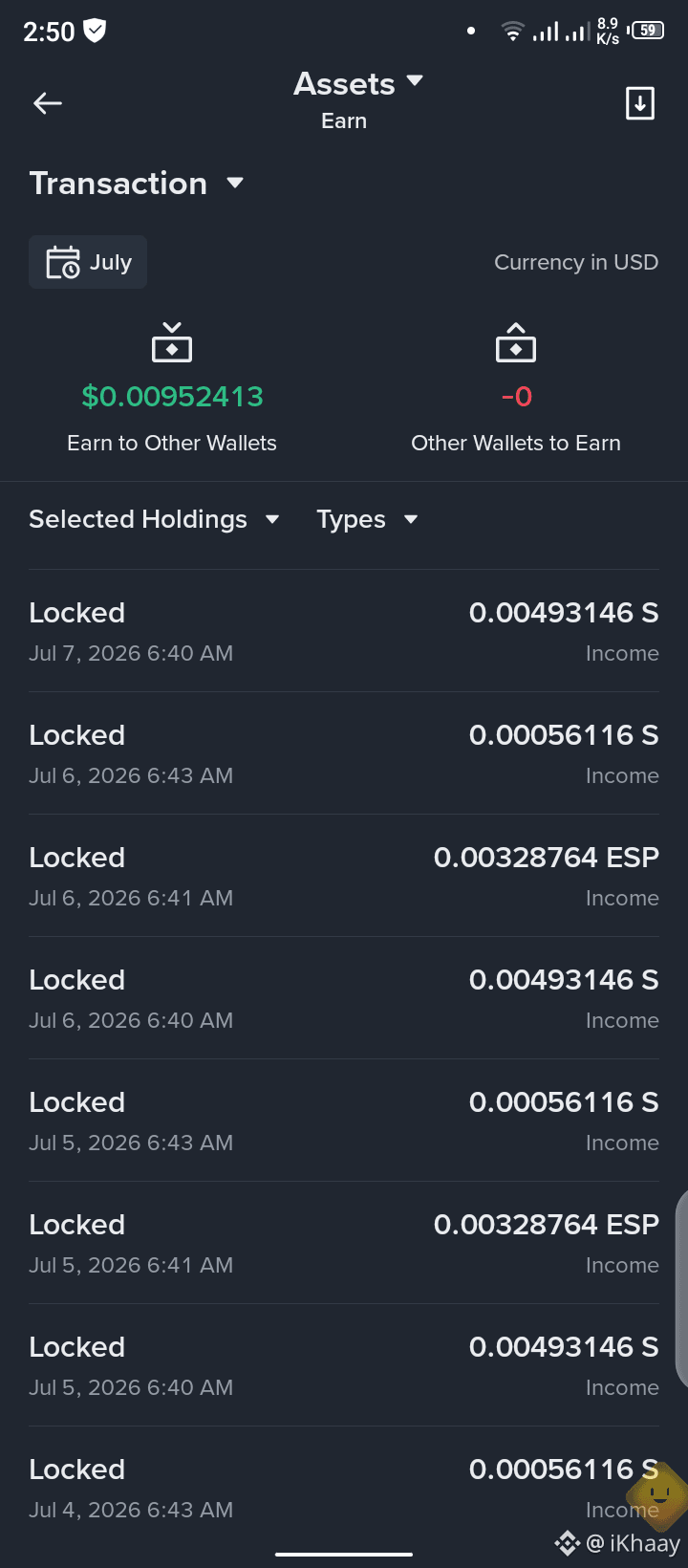Open the Assets dropdown in the header
Viewport: 688px width, 1568px height.
(358, 84)
